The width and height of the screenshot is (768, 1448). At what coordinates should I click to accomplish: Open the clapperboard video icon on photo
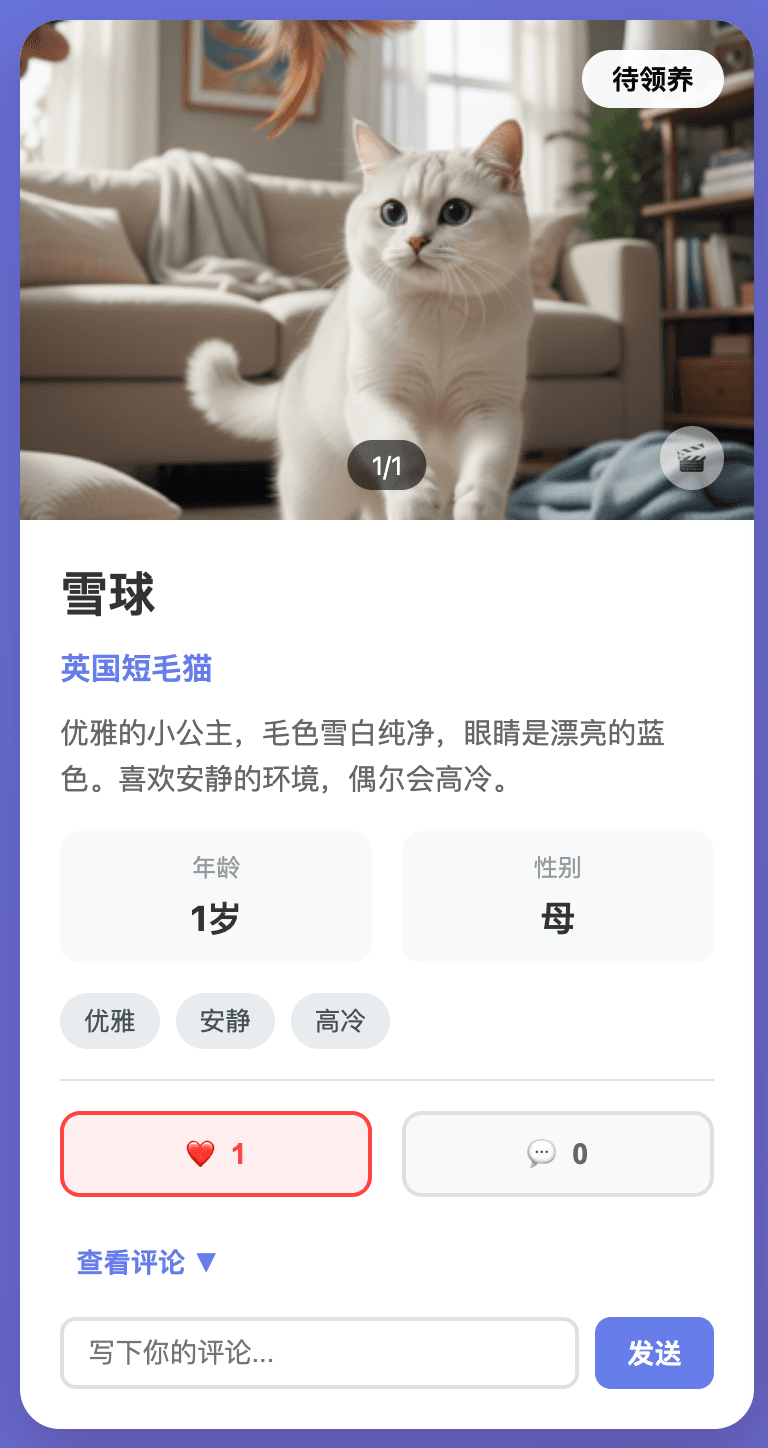[x=692, y=458]
